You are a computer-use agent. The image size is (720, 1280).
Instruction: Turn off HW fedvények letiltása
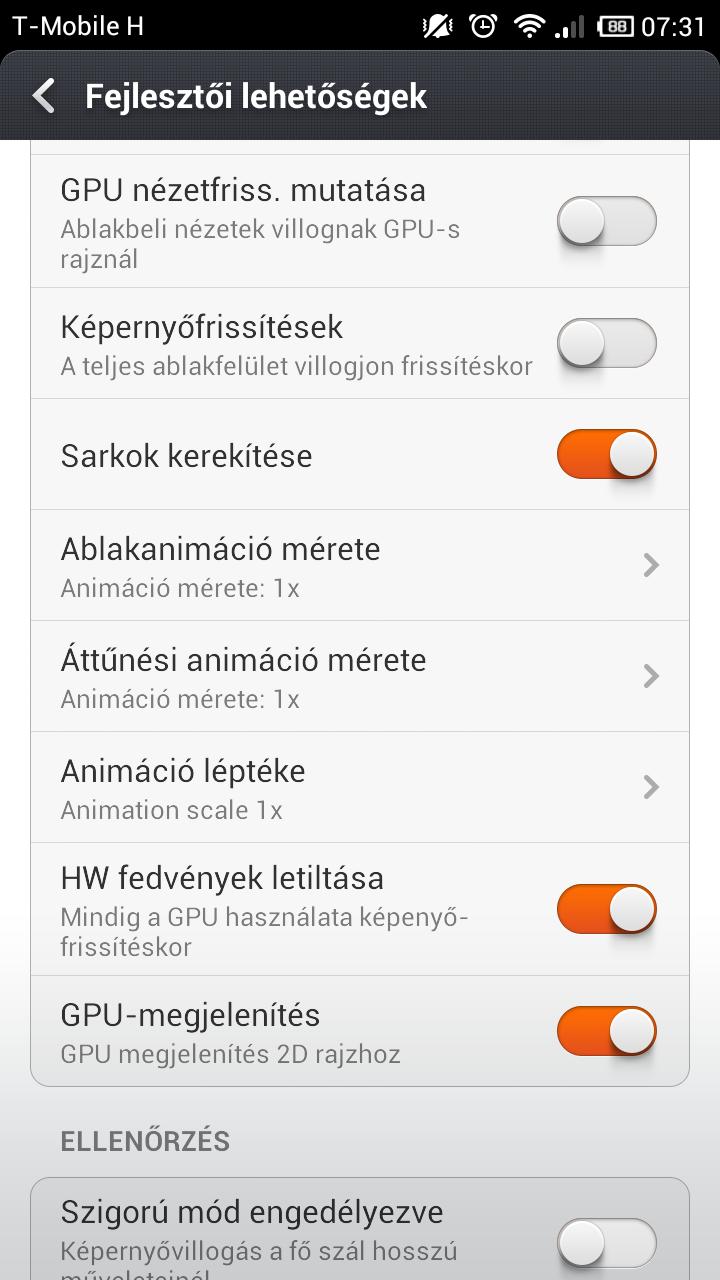pos(607,910)
